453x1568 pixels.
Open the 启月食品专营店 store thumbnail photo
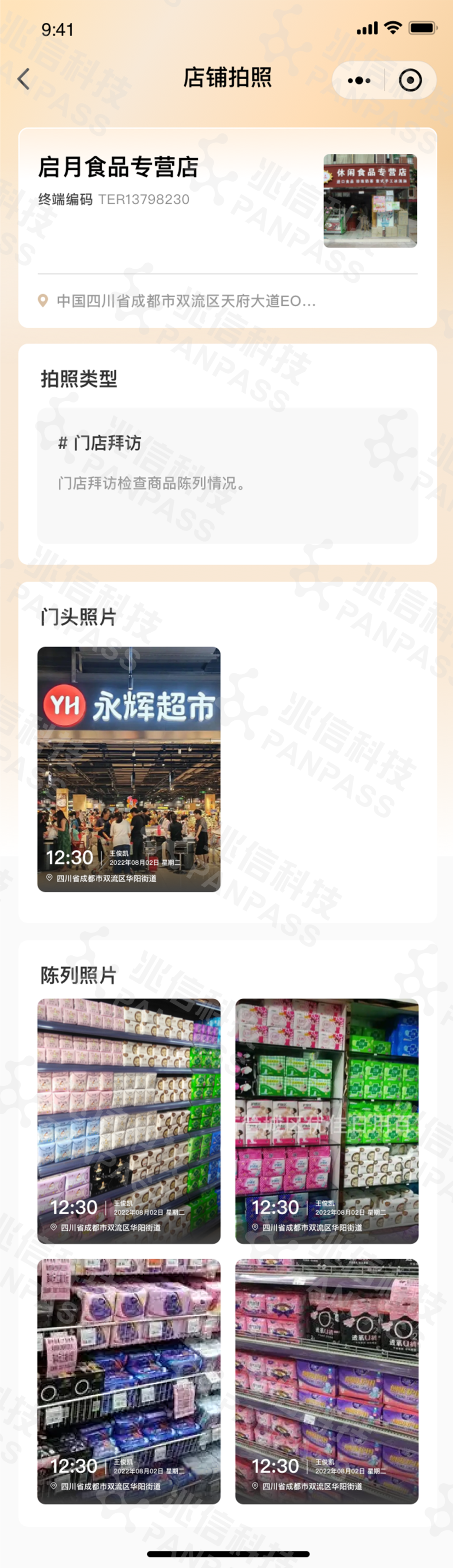click(370, 201)
